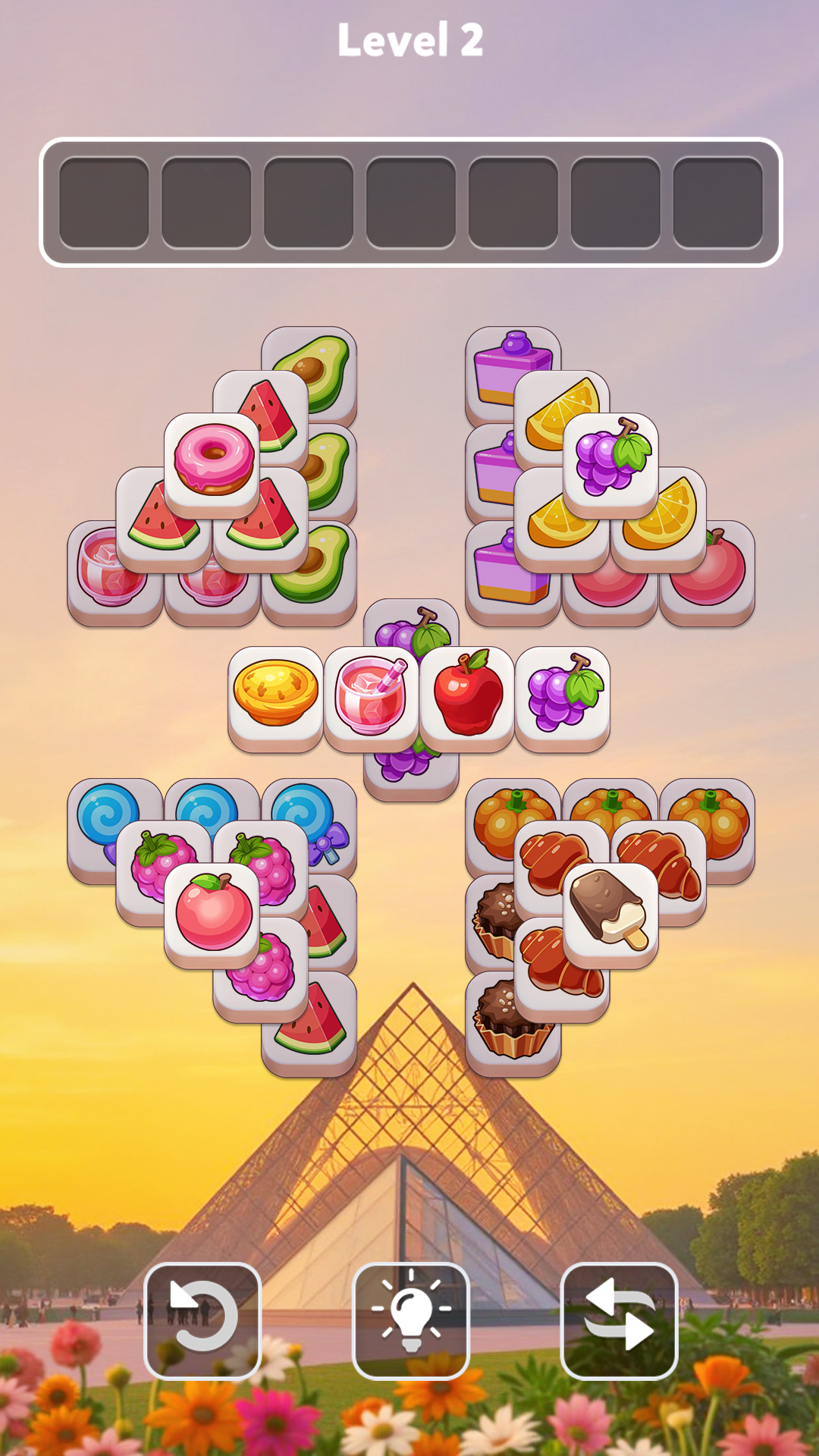The image size is (819, 1456).
Task: Choose the chocolate ice cream bar tile
Action: point(610,910)
